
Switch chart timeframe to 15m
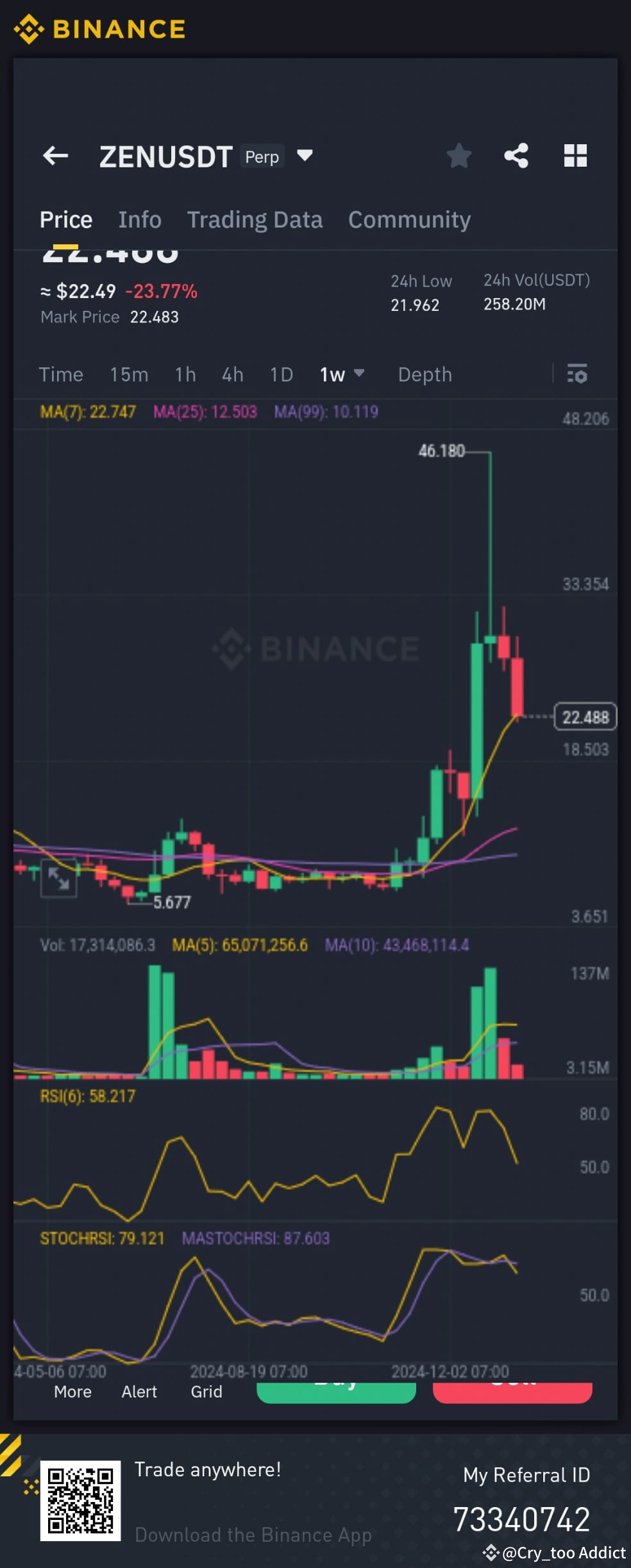point(128,374)
